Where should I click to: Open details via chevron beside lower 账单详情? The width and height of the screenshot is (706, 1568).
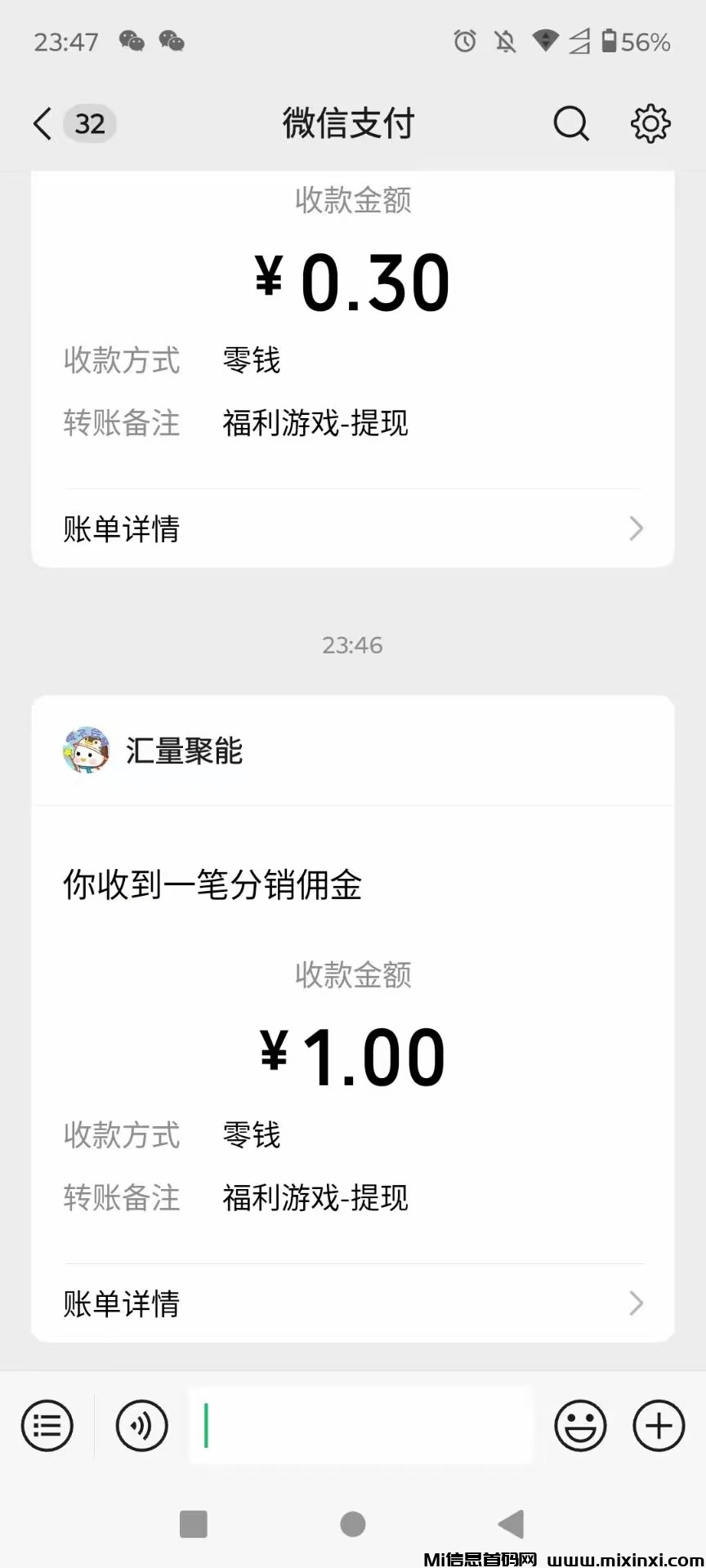pos(636,1304)
